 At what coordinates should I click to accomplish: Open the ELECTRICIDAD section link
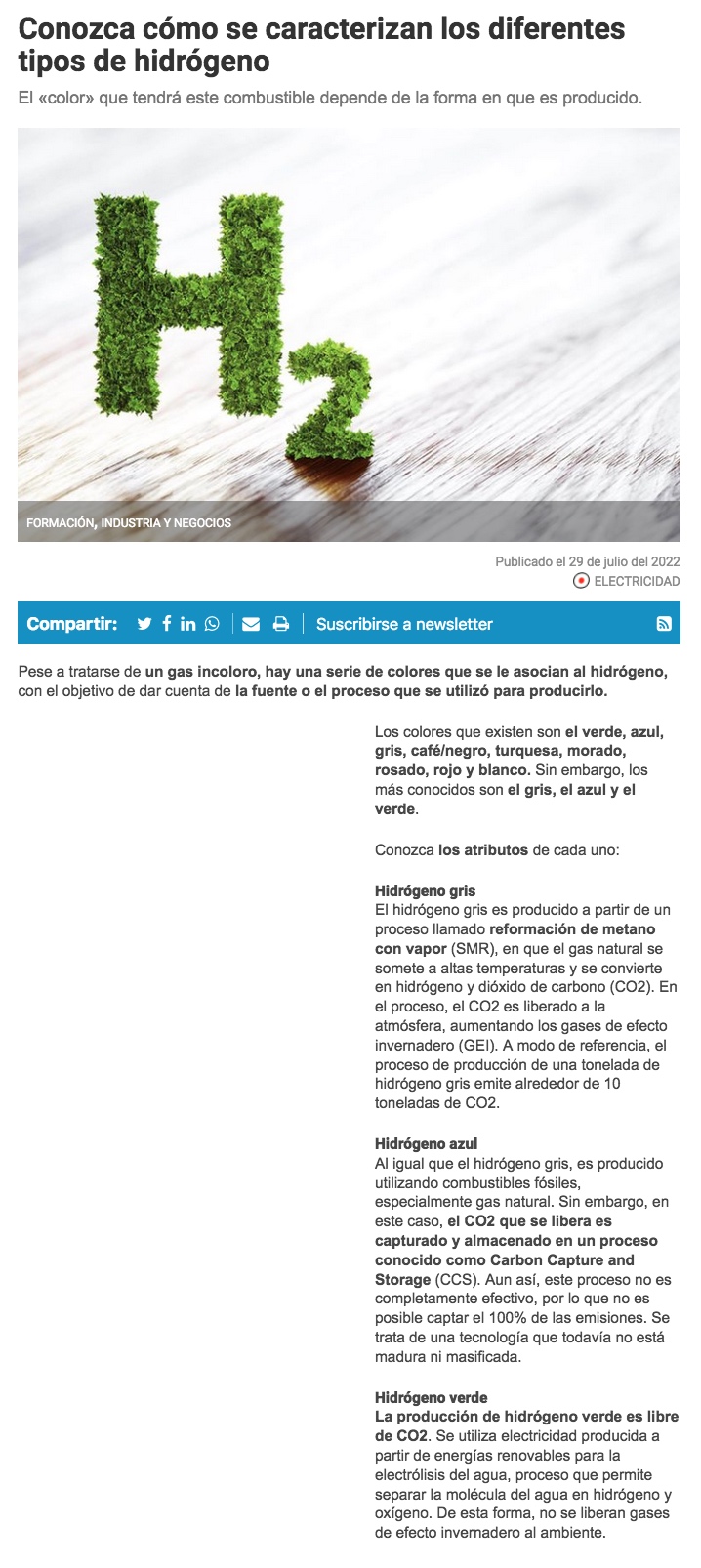click(636, 581)
